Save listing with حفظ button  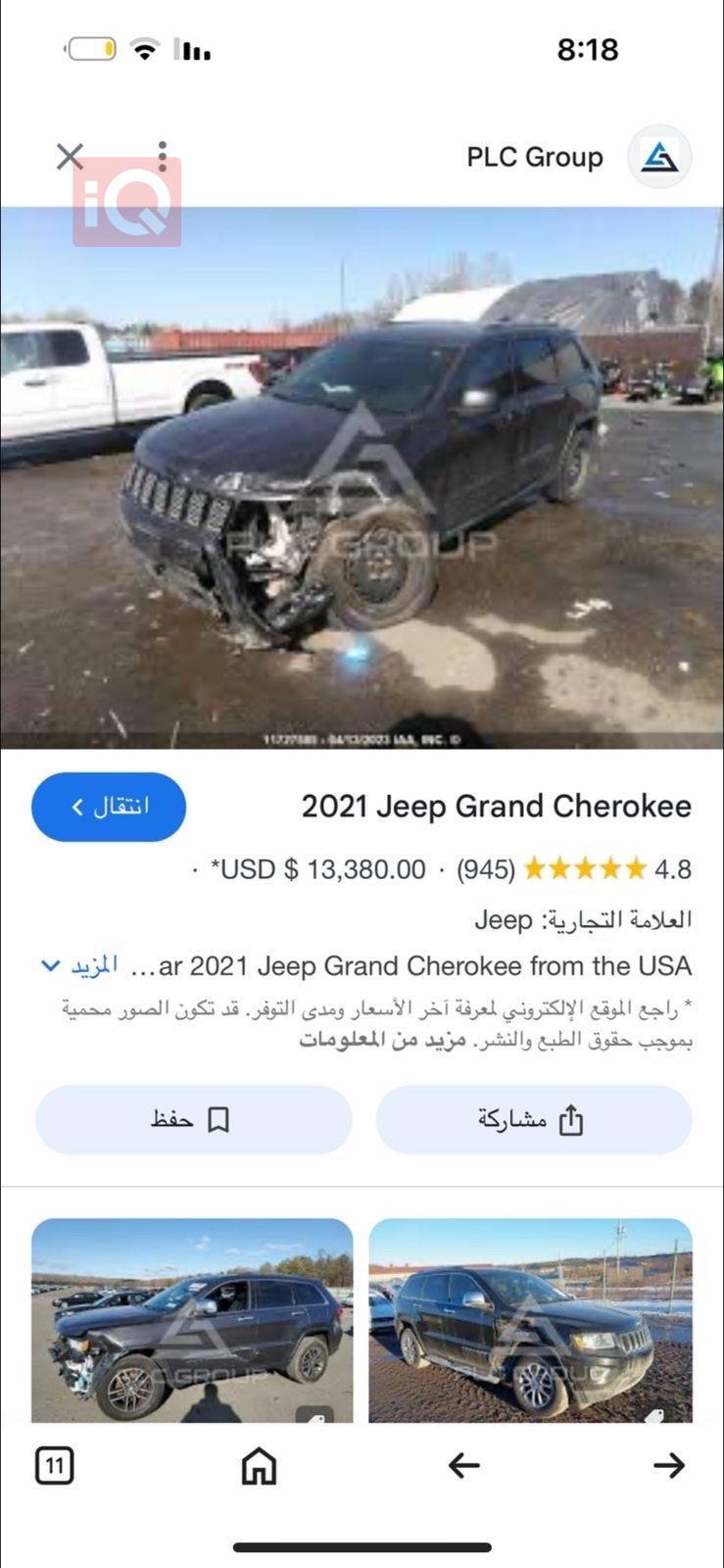point(193,1119)
